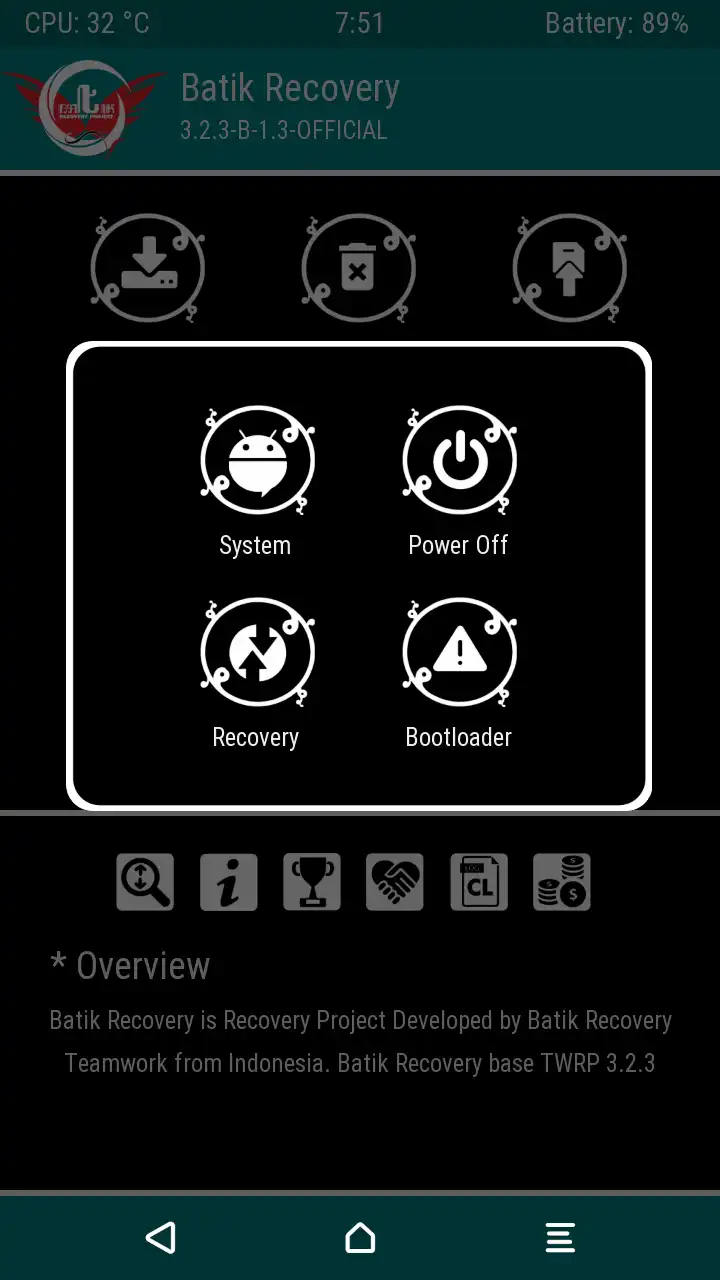
Task: Tap the home button in the bottom bar
Action: (x=360, y=1238)
